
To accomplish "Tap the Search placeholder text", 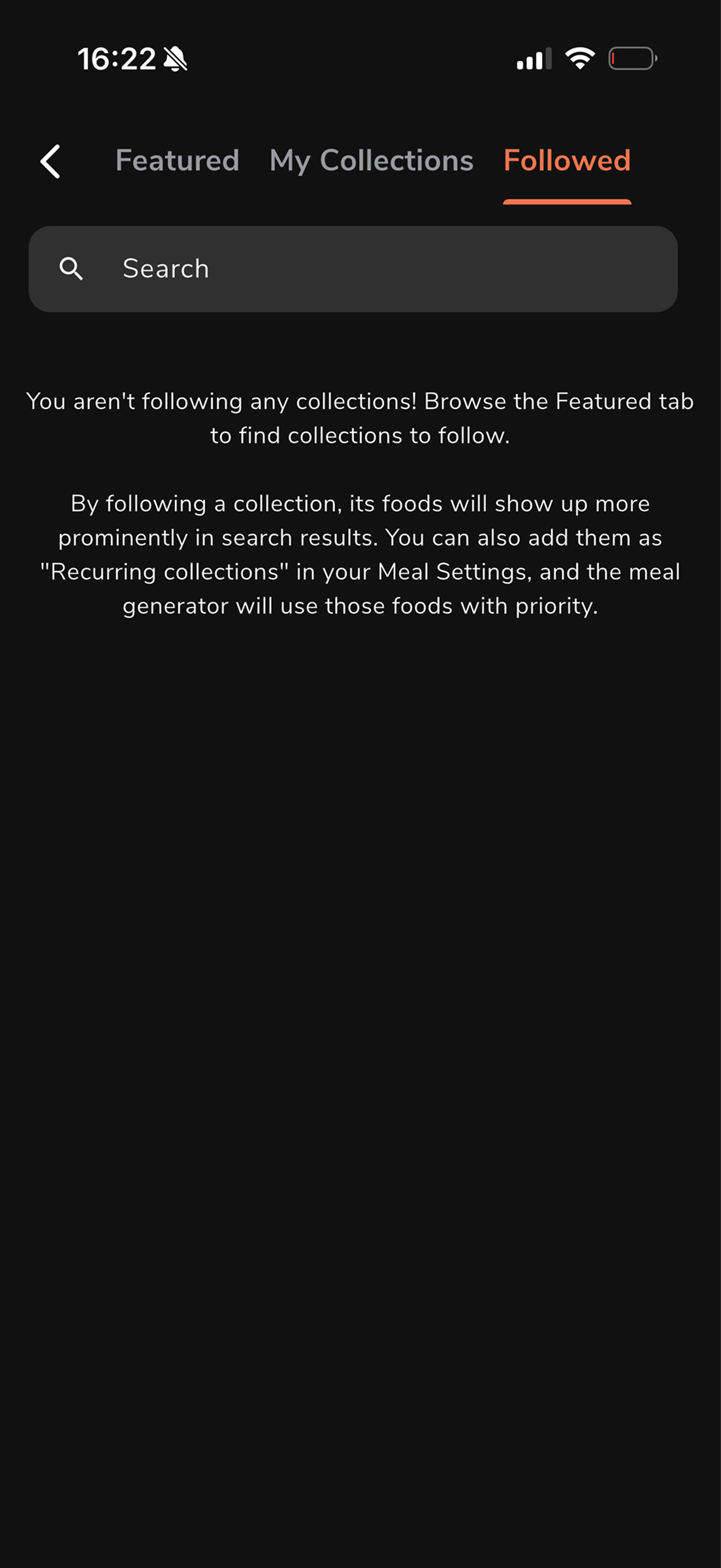I will (x=165, y=269).
